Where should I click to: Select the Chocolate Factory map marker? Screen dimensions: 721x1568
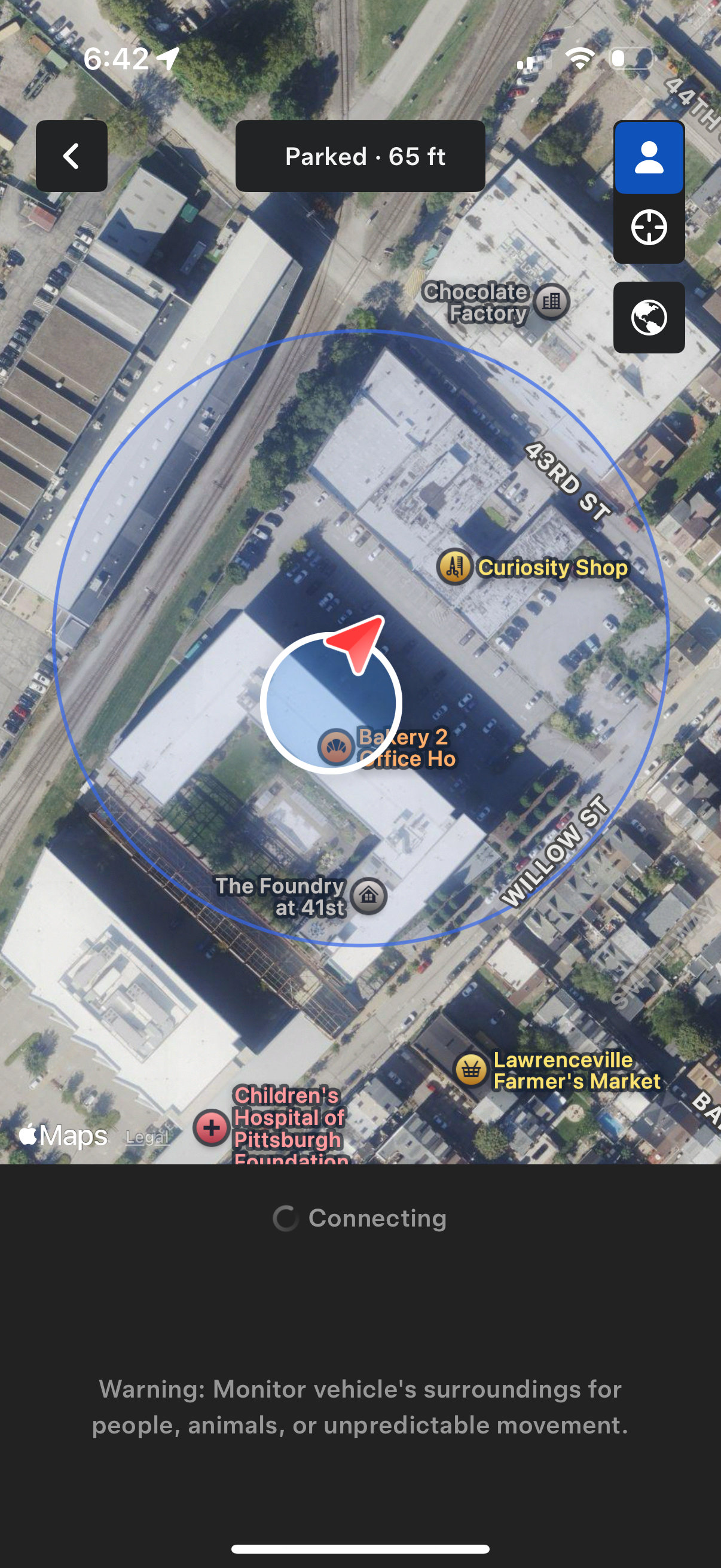click(x=551, y=301)
